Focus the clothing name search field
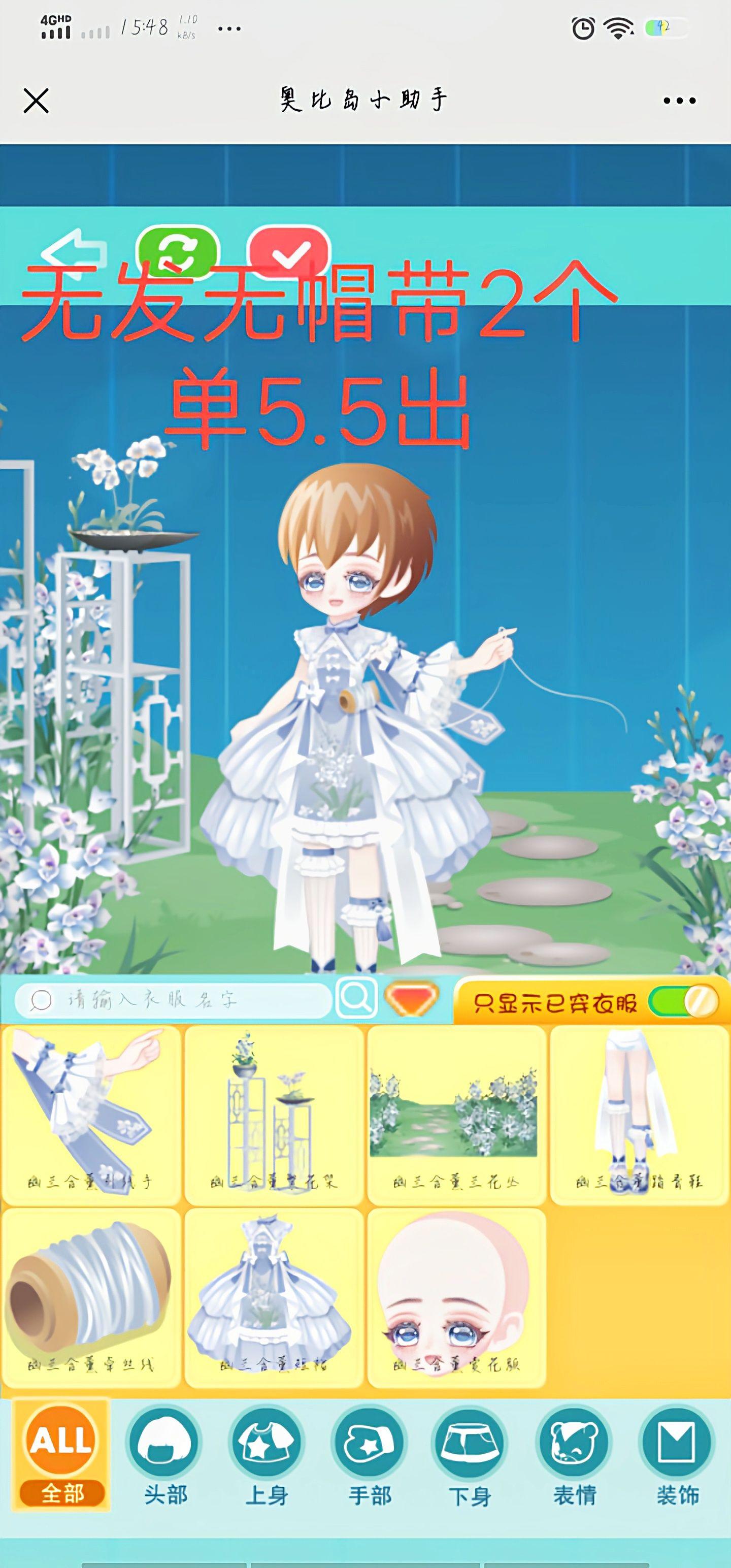 point(174,999)
